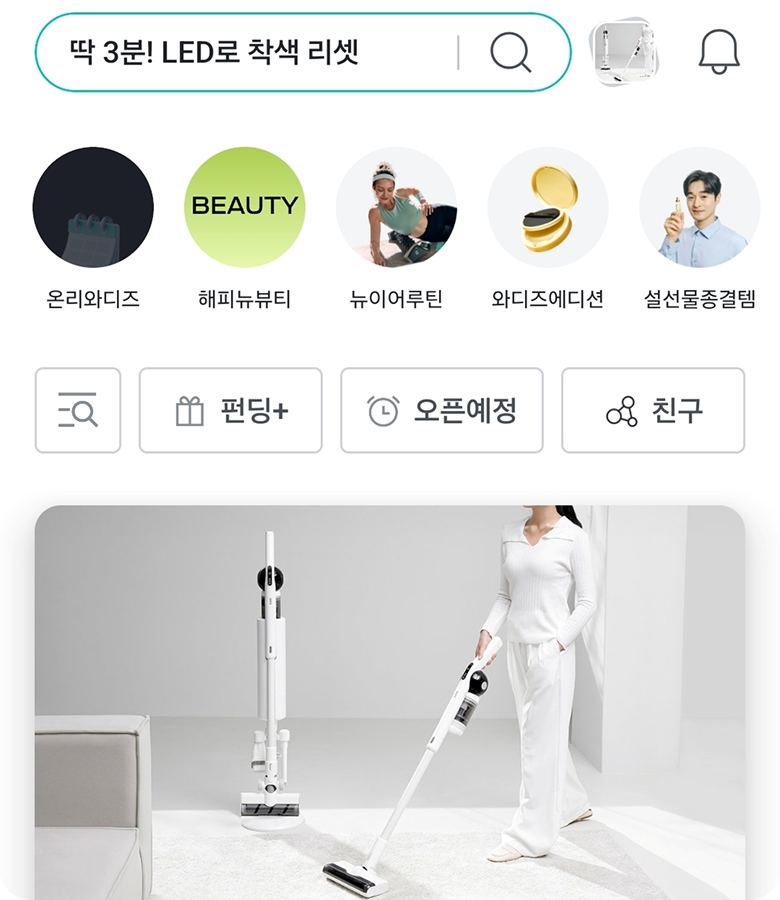Tap the 펀딩+ button
The height and width of the screenshot is (900, 780).
[x=231, y=410]
